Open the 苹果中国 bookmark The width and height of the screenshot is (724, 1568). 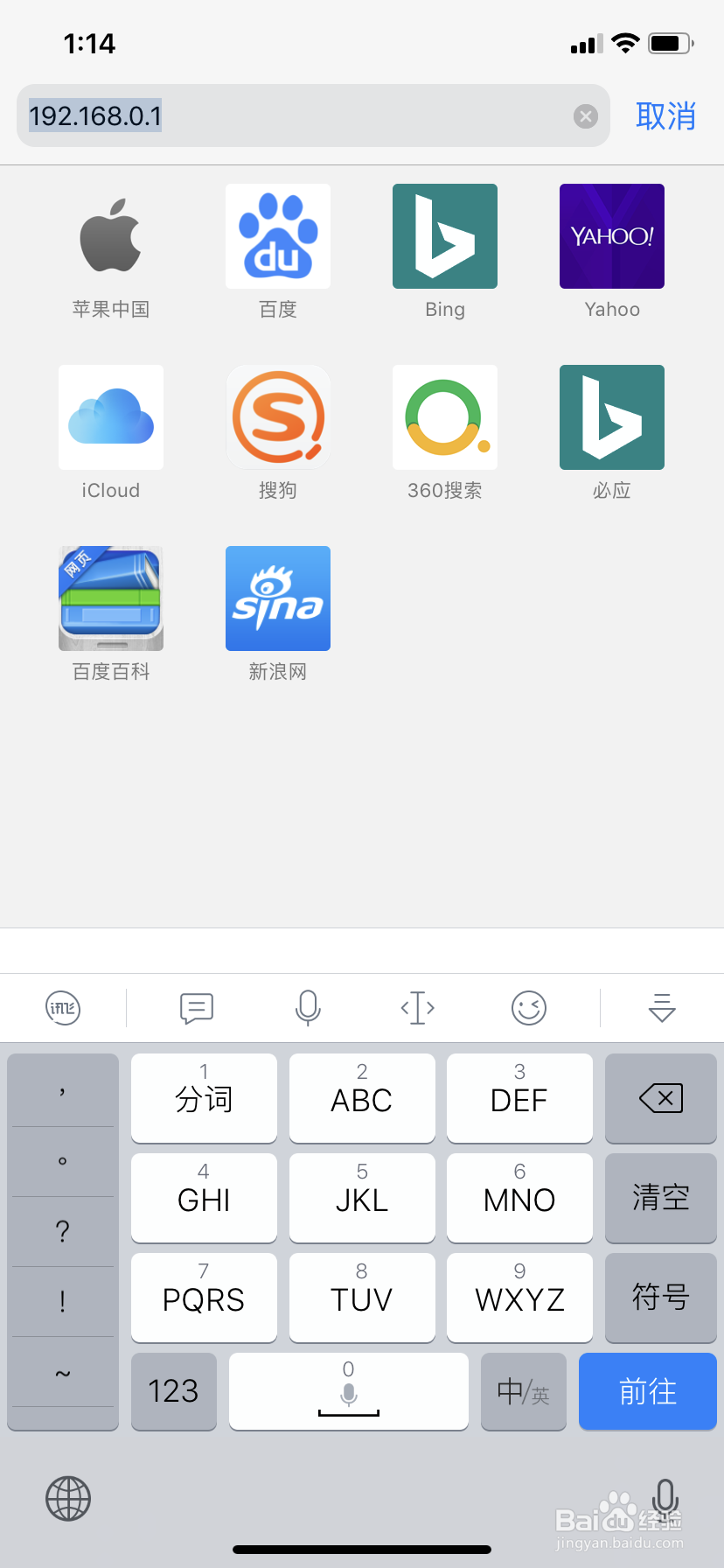pyautogui.click(x=111, y=253)
